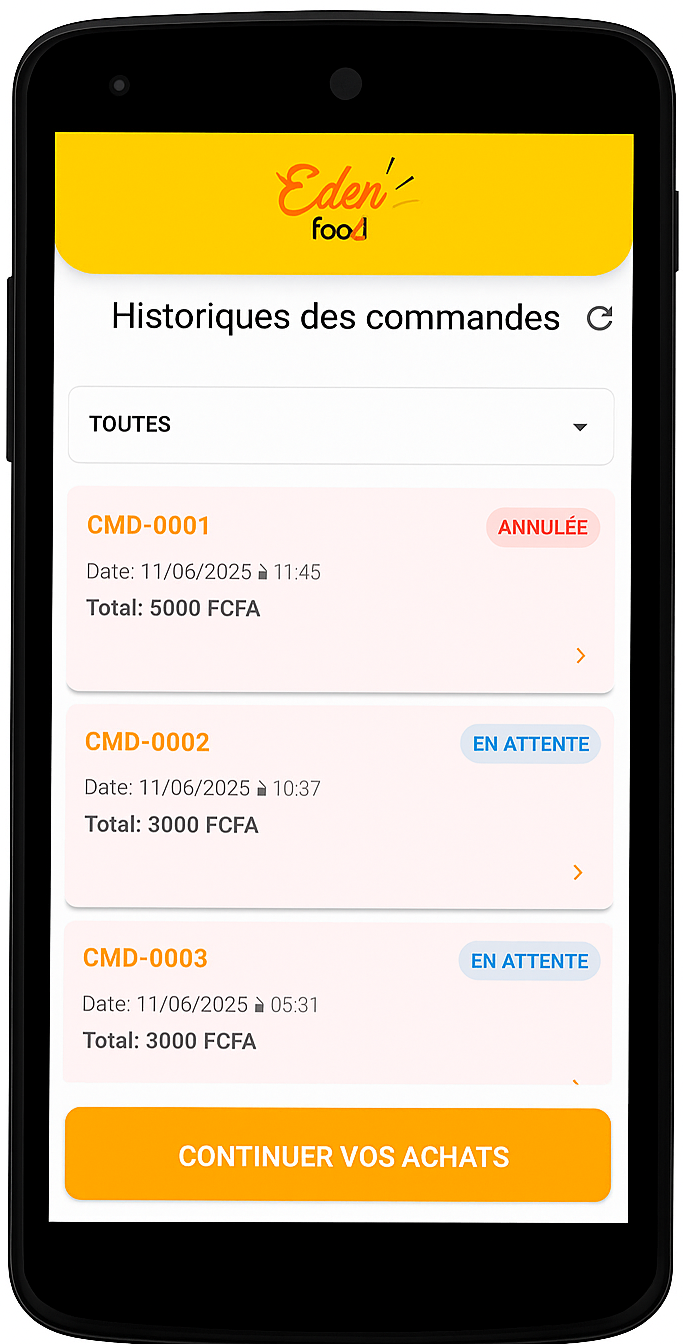The height and width of the screenshot is (1344, 683).
Task: Tap the chevron on order CMD-0002
Action: click(x=578, y=873)
